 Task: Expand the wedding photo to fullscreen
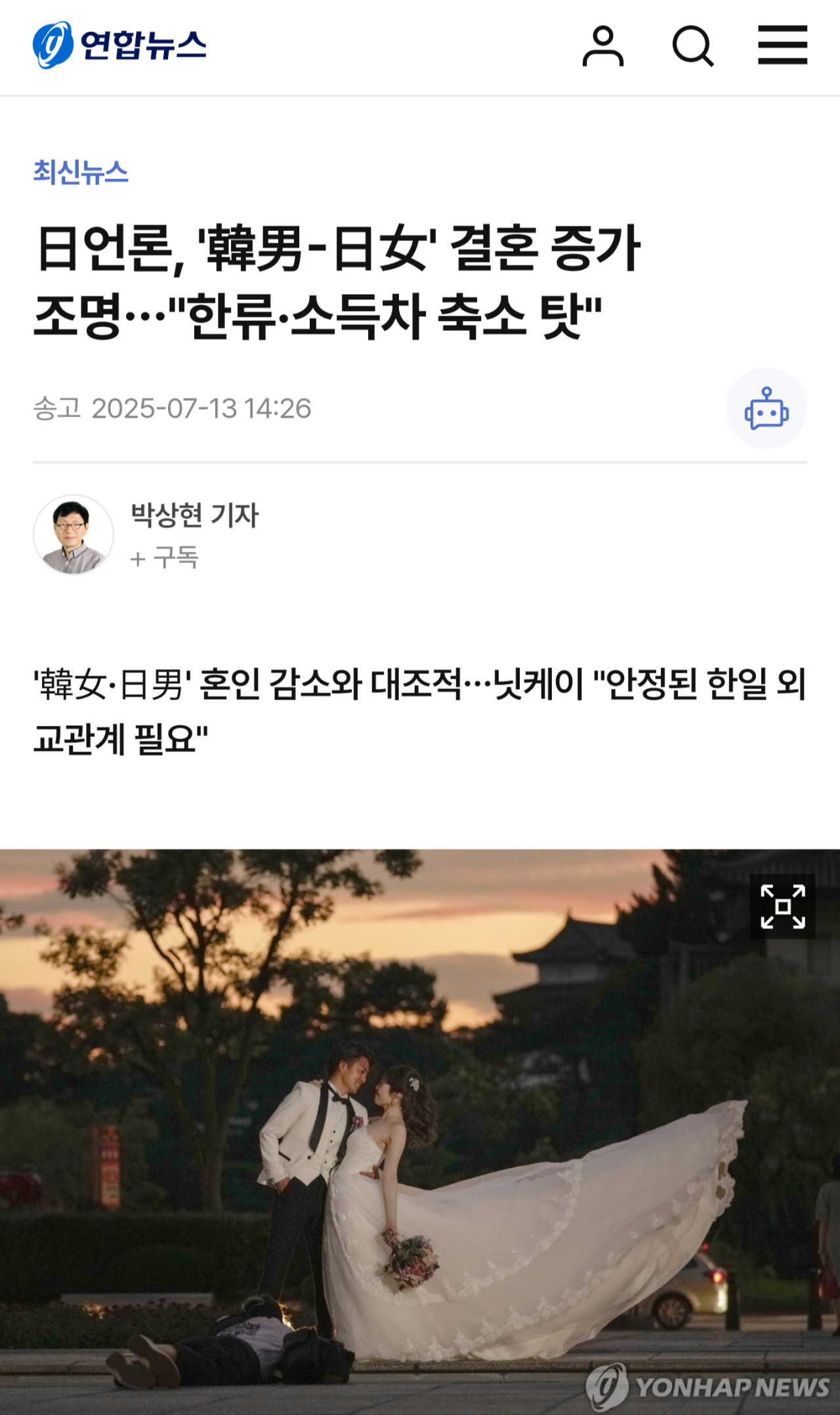782,906
